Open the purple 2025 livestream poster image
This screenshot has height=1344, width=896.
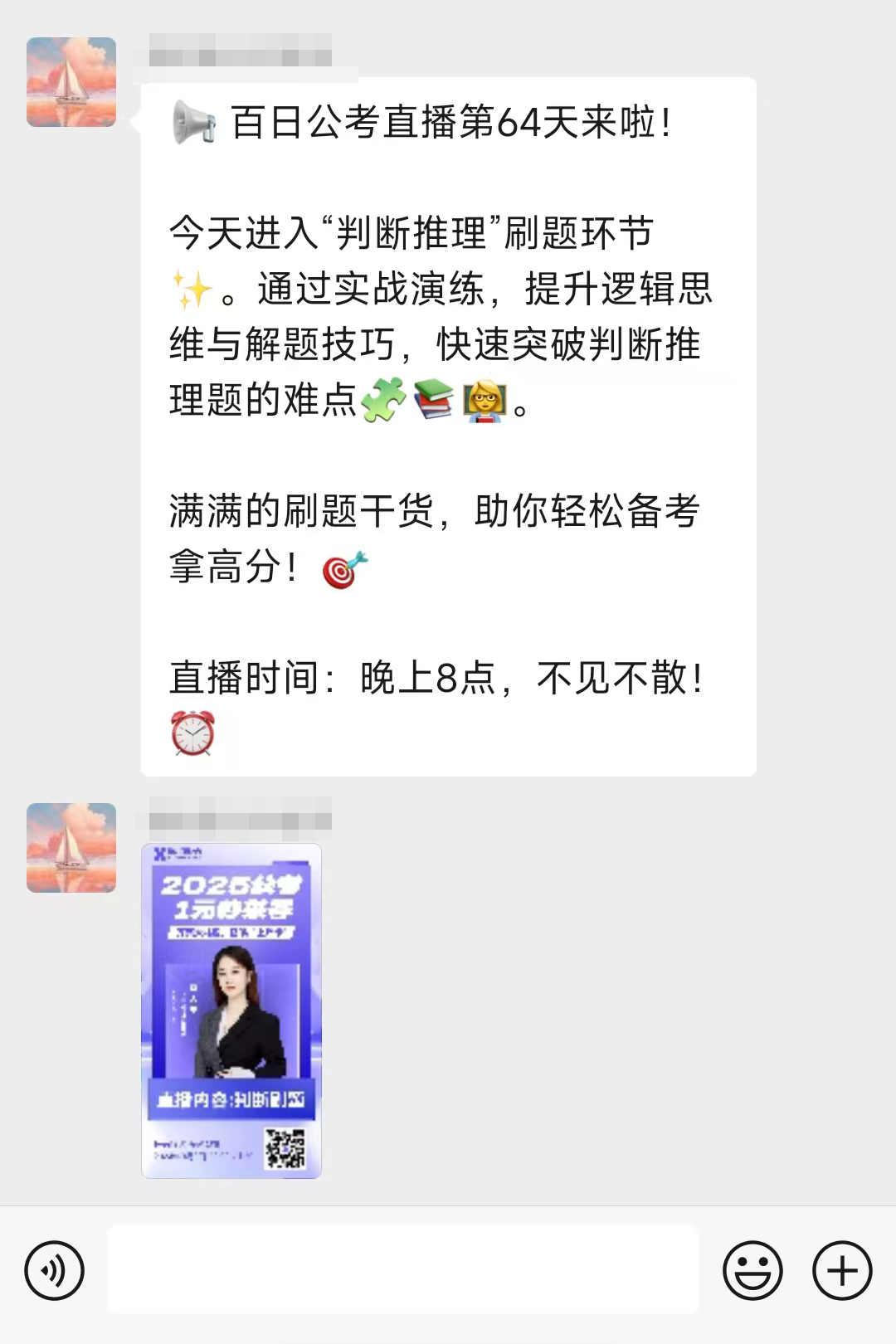pyautogui.click(x=231, y=1010)
